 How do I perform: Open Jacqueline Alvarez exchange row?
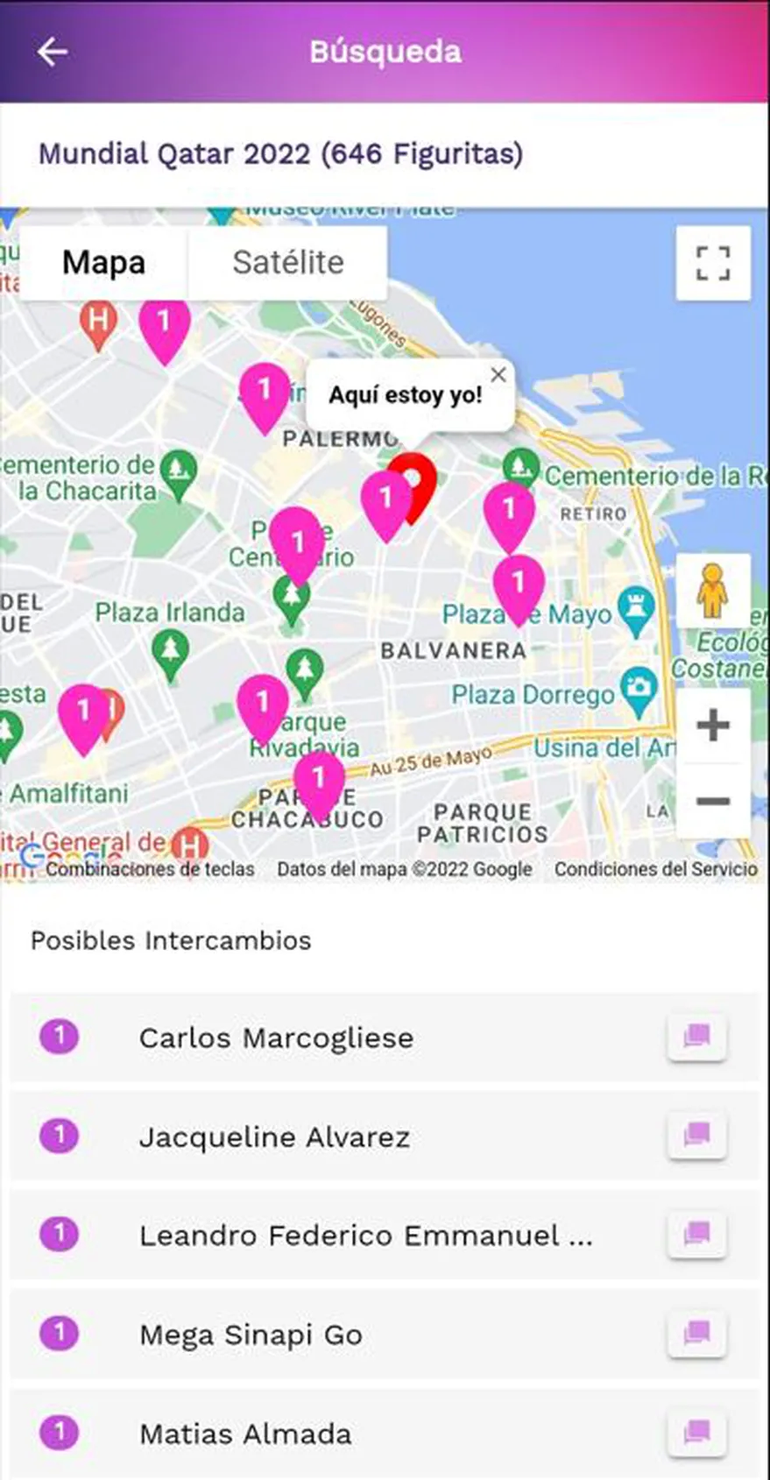tap(274, 1137)
